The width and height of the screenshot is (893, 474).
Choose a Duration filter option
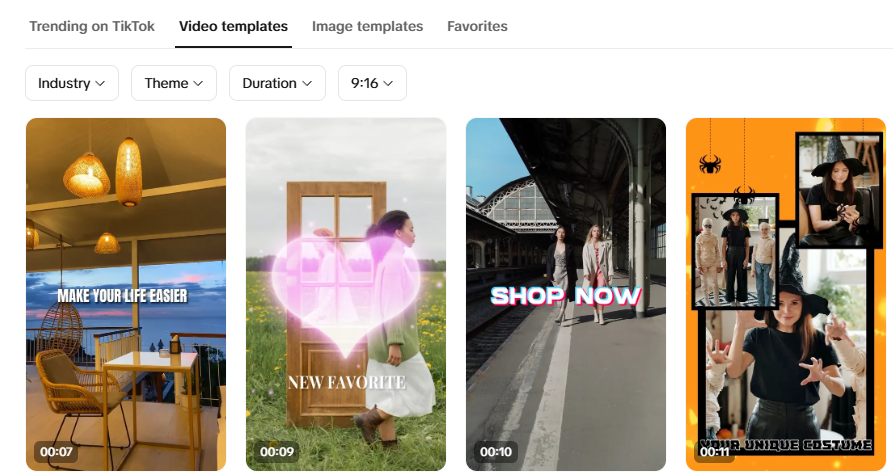coord(277,83)
